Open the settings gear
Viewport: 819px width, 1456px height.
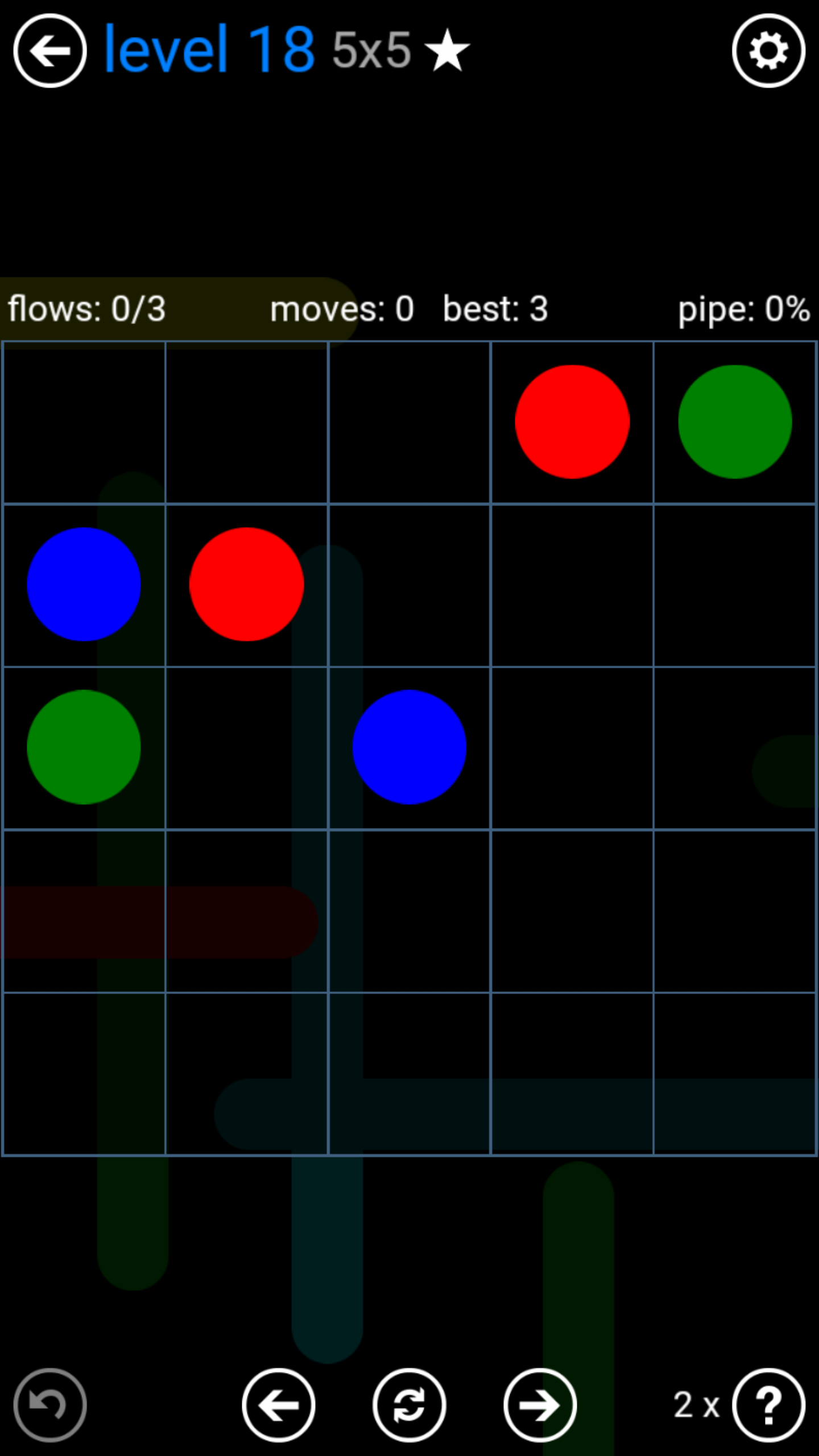[x=768, y=50]
